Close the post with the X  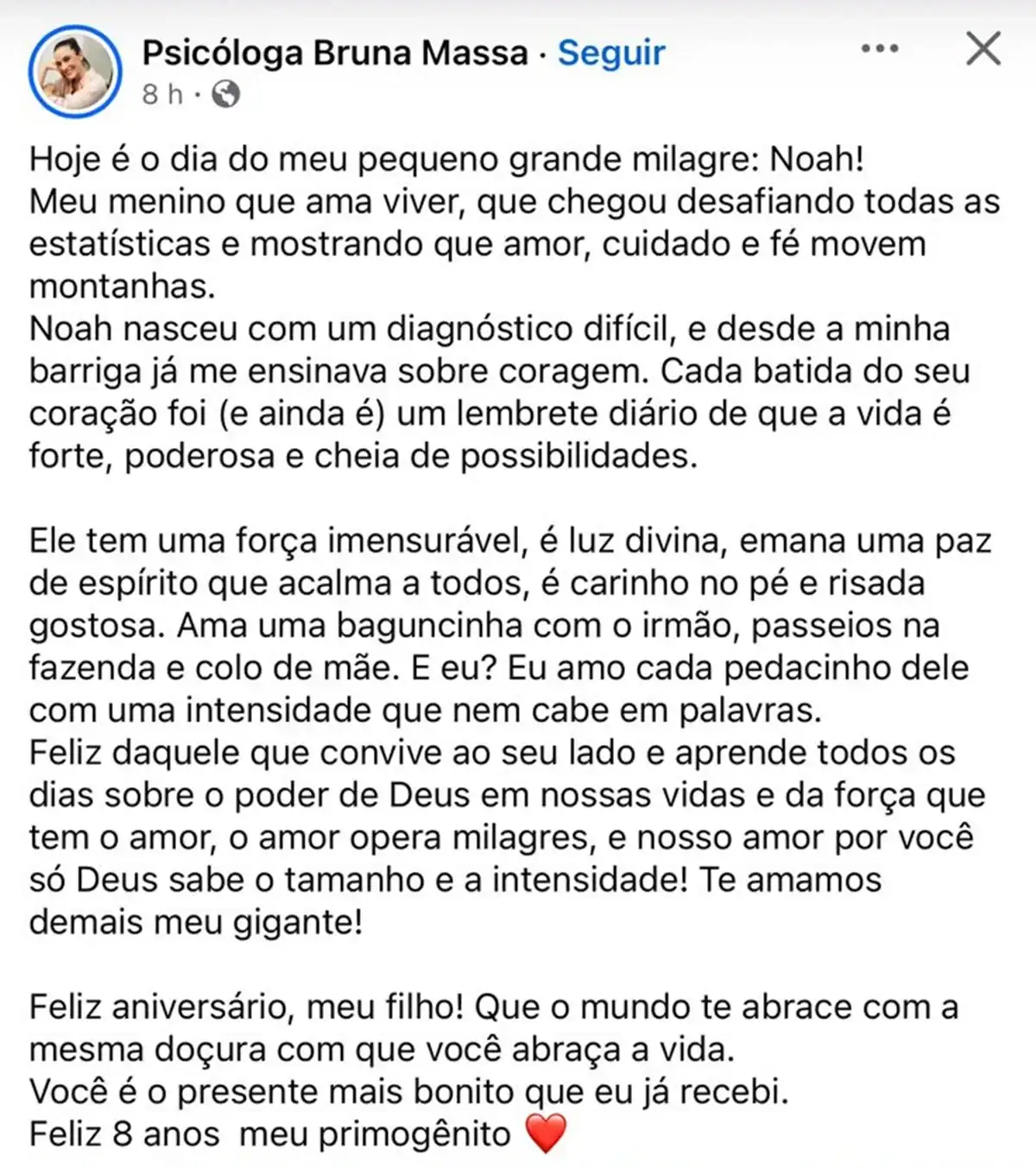pos(982,48)
